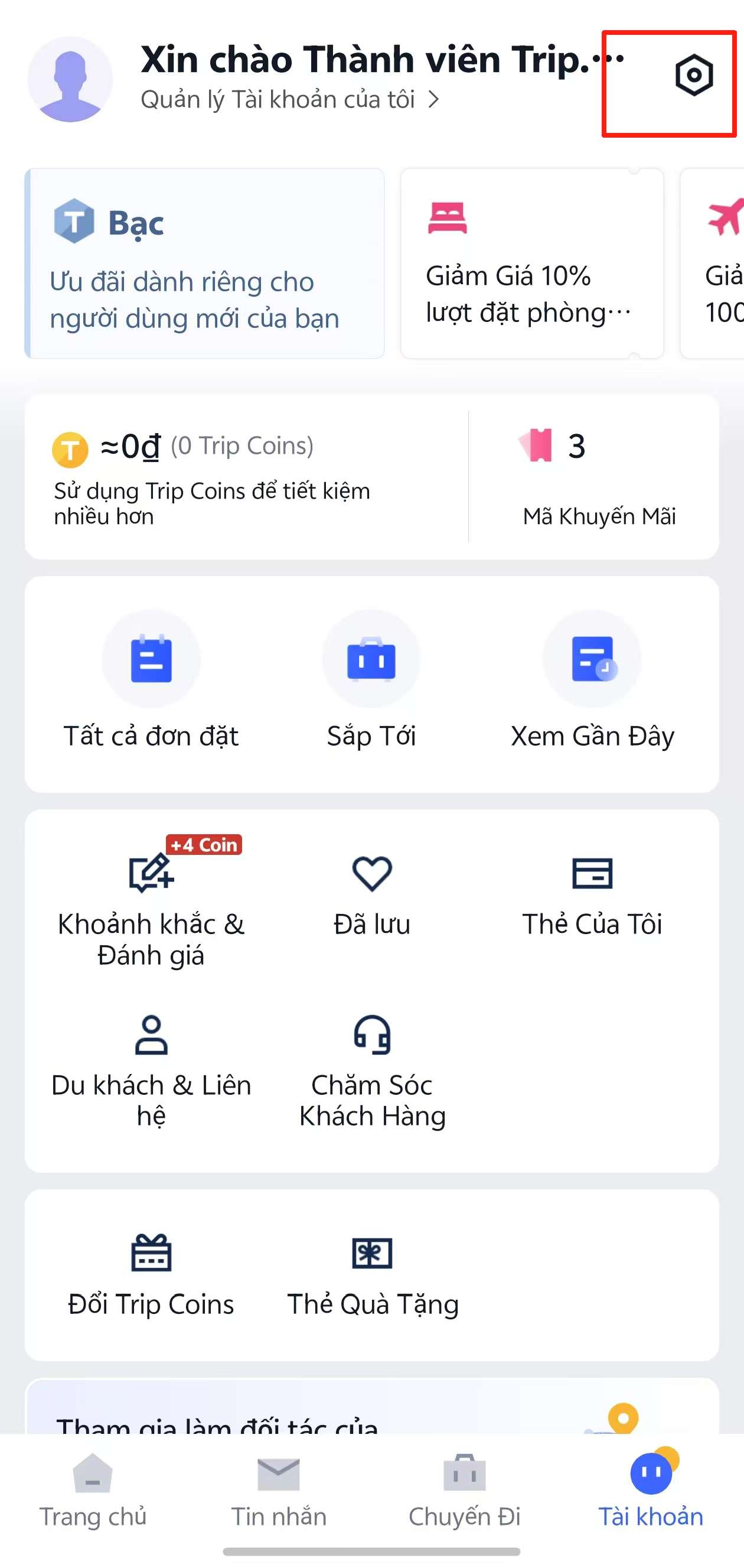This screenshot has height=1568, width=744.
Task: Open the settings gear icon
Action: 693,76
